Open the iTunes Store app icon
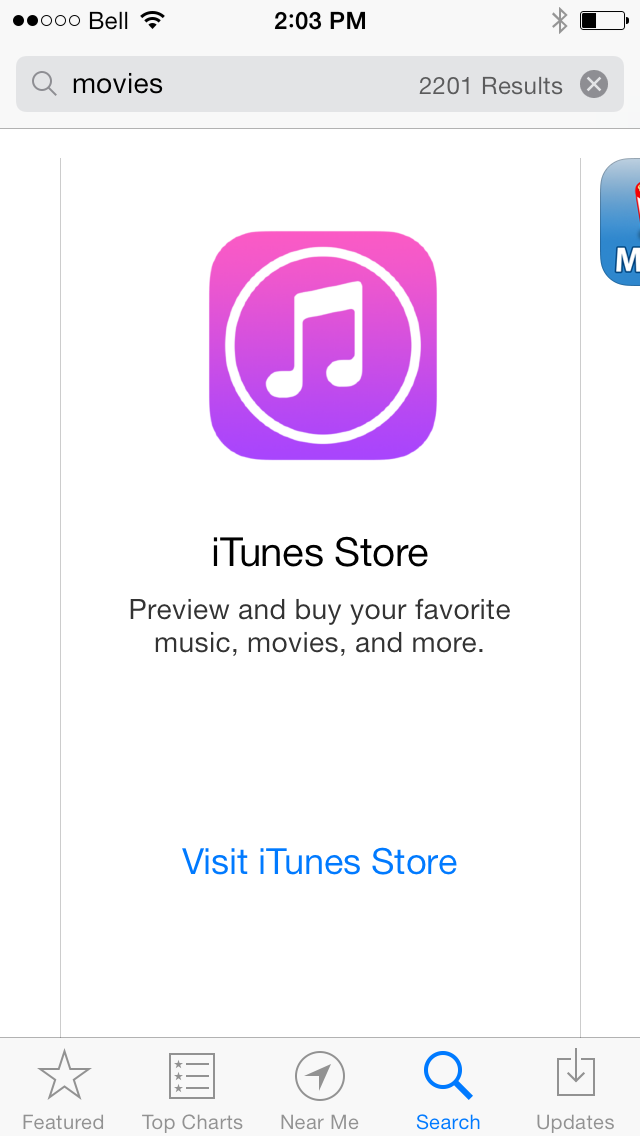Image resolution: width=640 pixels, height=1136 pixels. click(323, 346)
